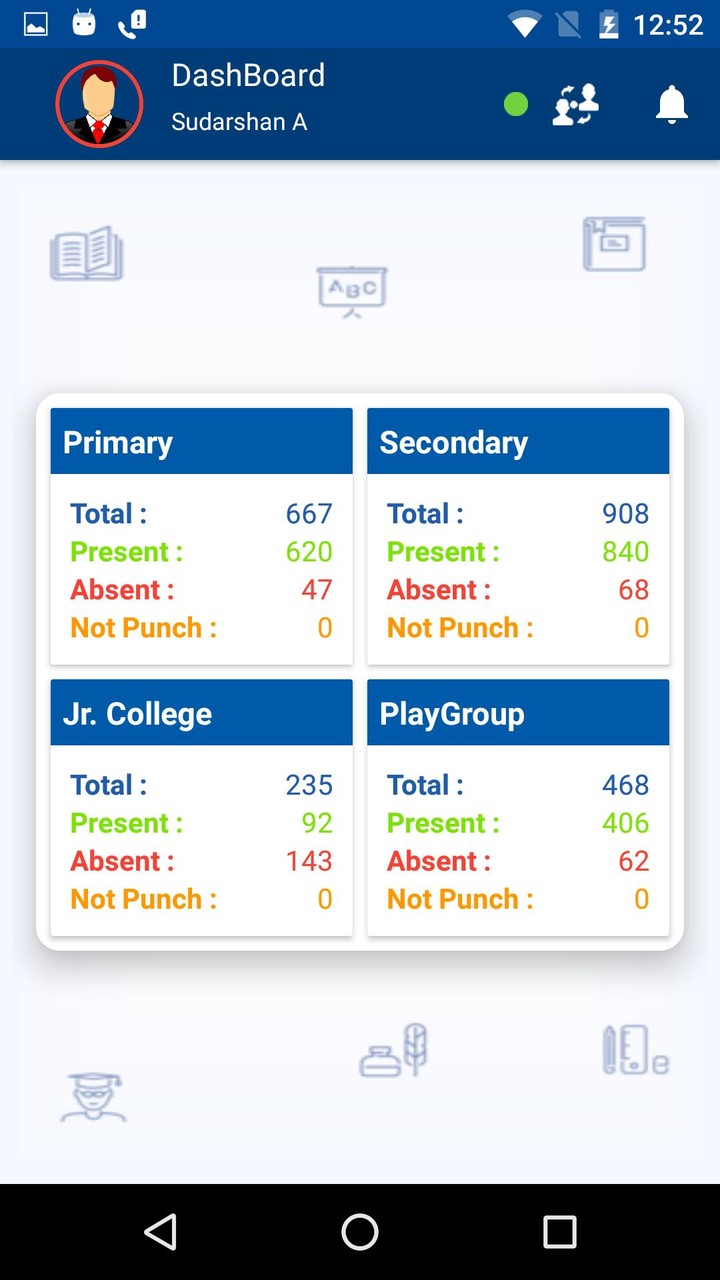This screenshot has height=1280, width=720.
Task: Tap the Wi-Fi indicator in status bar
Action: (x=524, y=23)
